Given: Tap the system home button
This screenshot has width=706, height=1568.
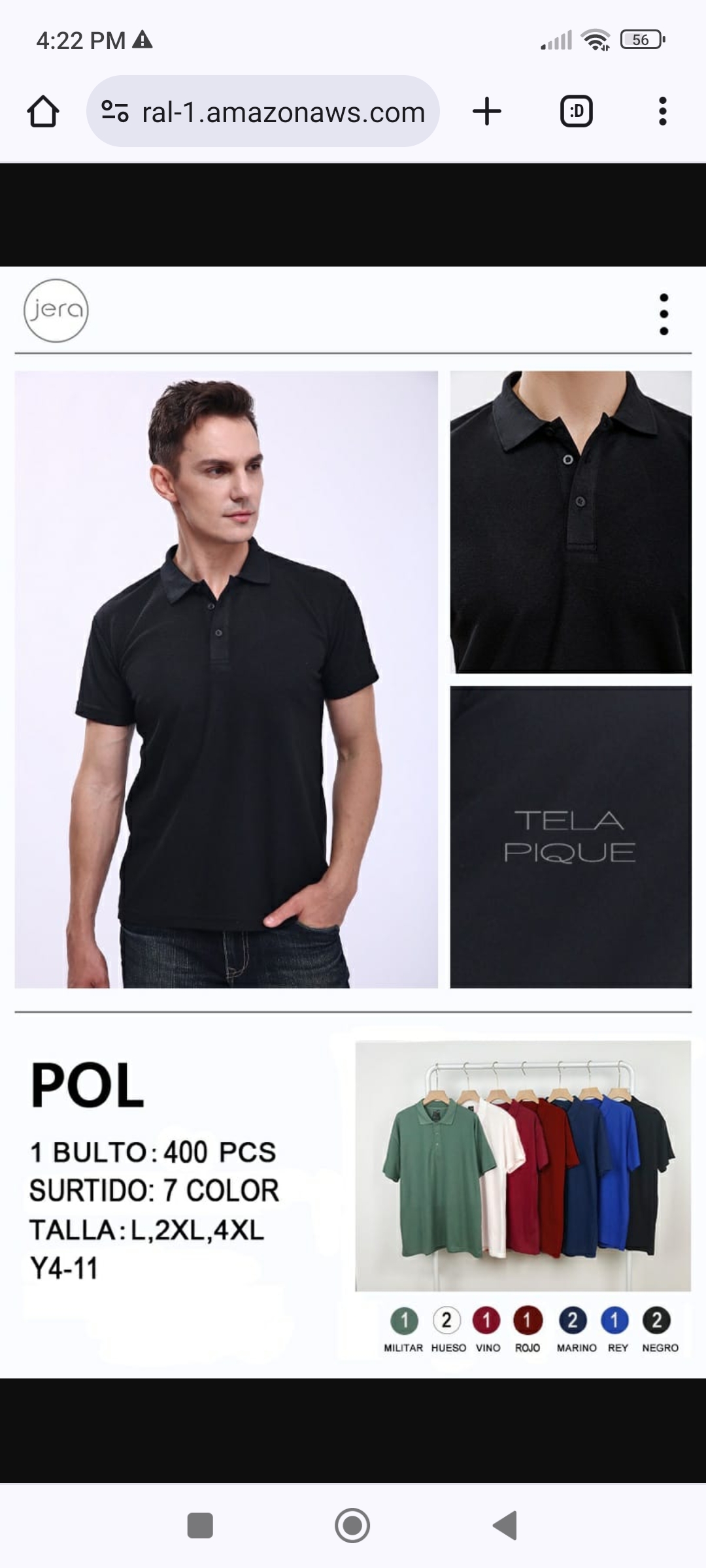Looking at the screenshot, I should [x=352, y=1526].
